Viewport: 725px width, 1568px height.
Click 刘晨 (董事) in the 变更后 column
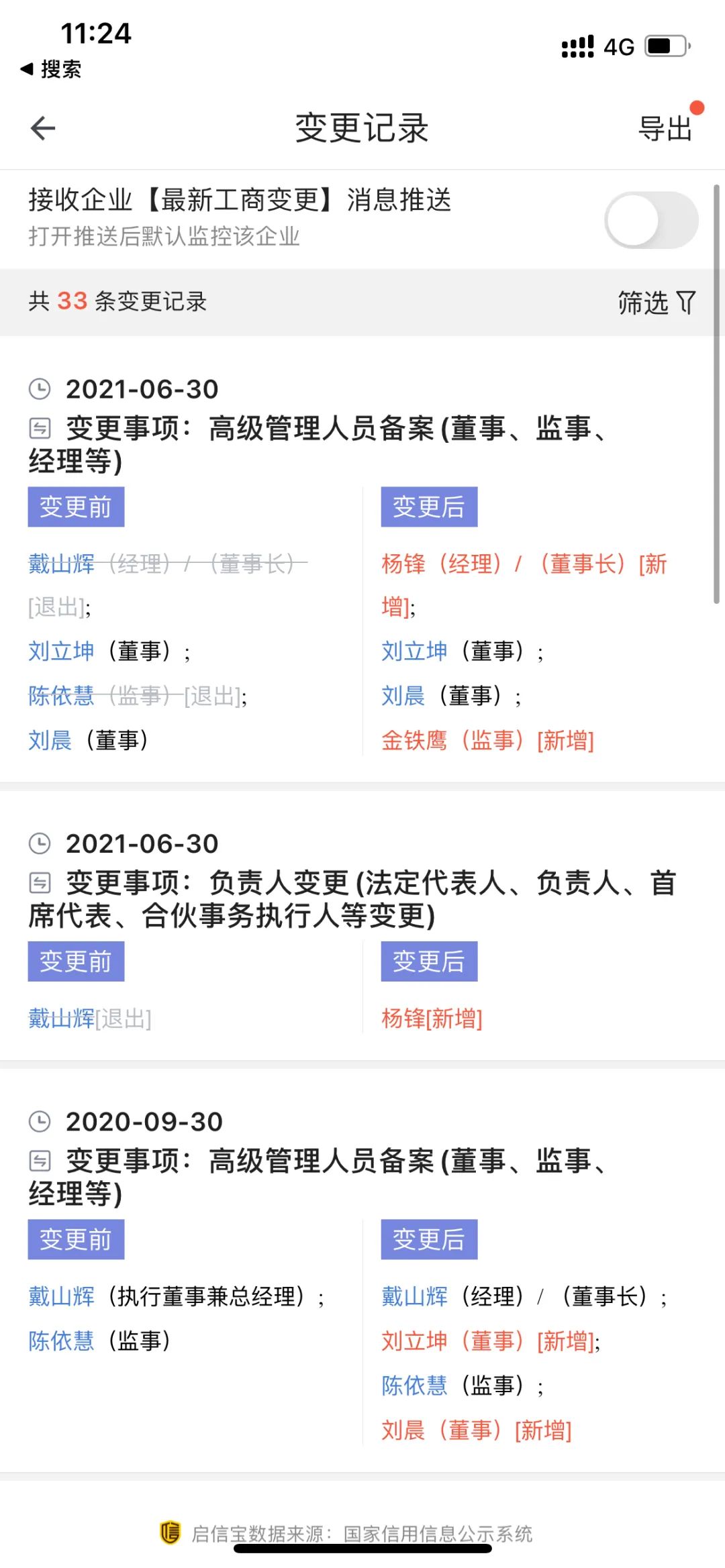click(401, 698)
